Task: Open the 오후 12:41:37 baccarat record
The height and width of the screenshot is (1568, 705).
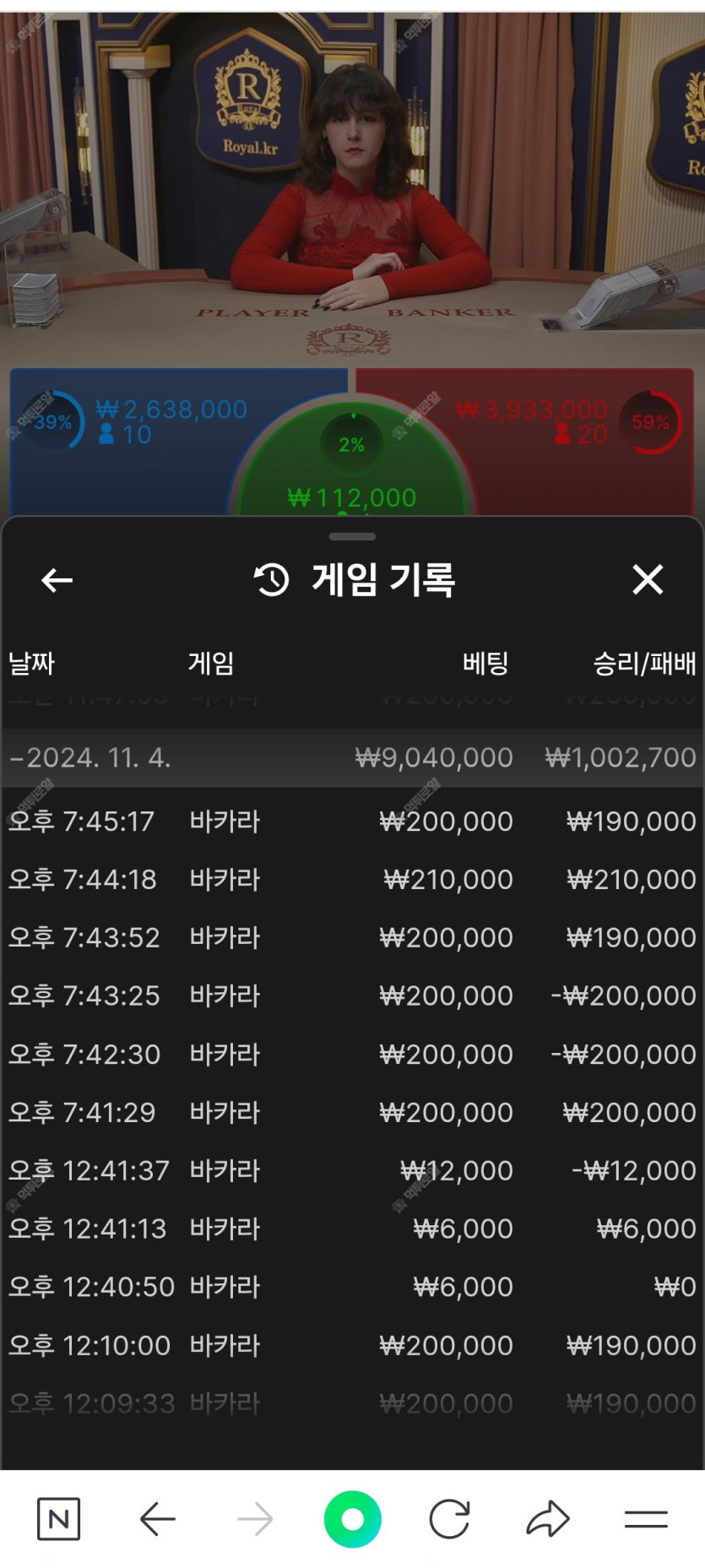Action: tap(352, 1170)
